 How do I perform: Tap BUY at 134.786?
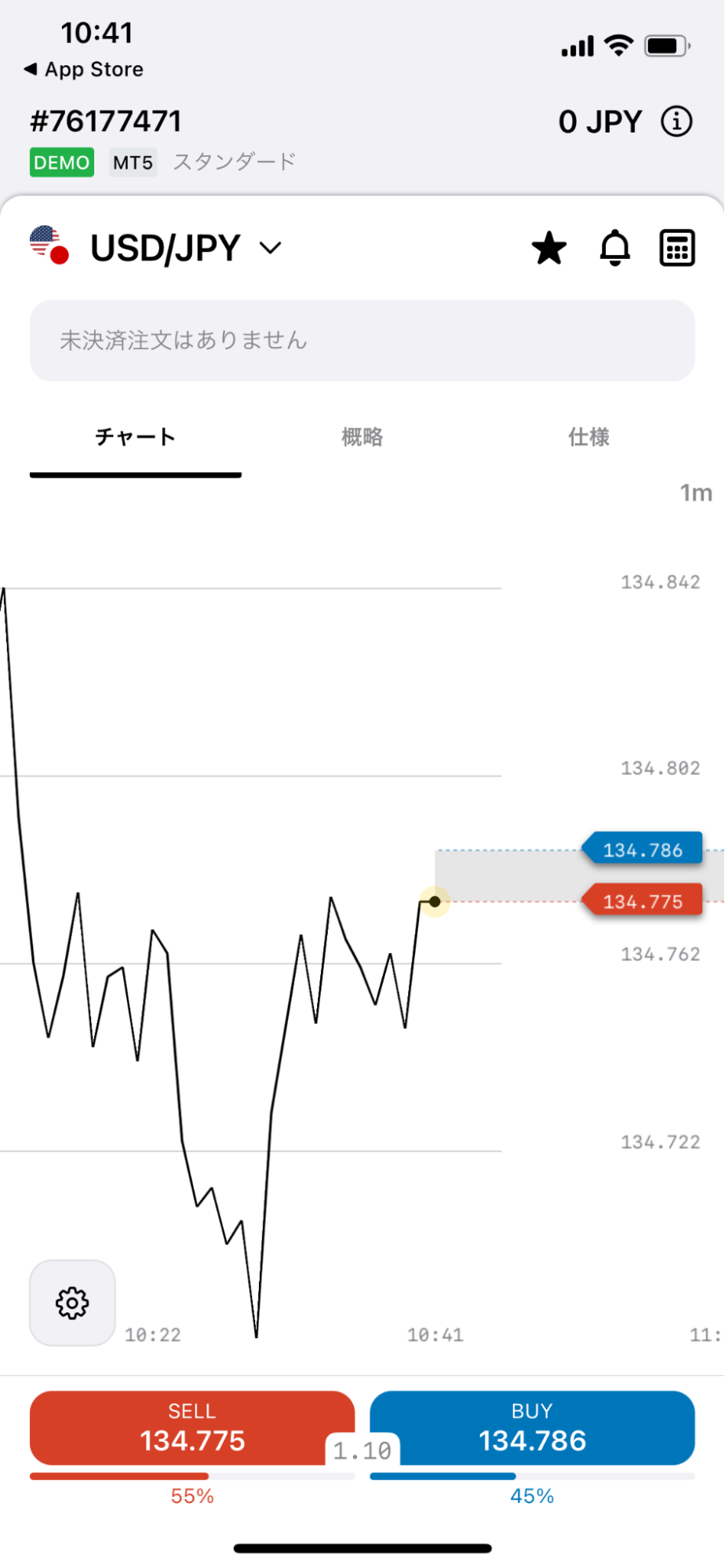(x=532, y=1428)
